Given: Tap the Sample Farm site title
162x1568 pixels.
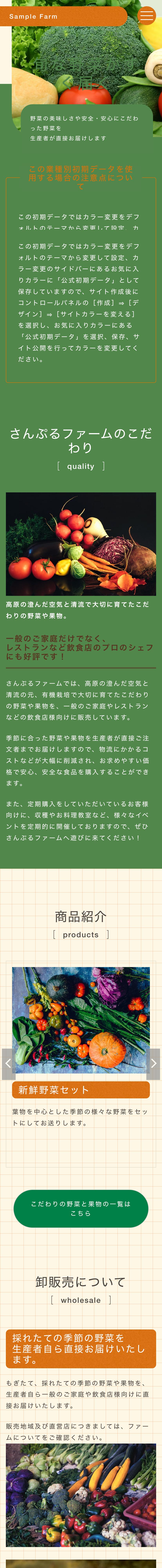Looking at the screenshot, I should pos(33,16).
